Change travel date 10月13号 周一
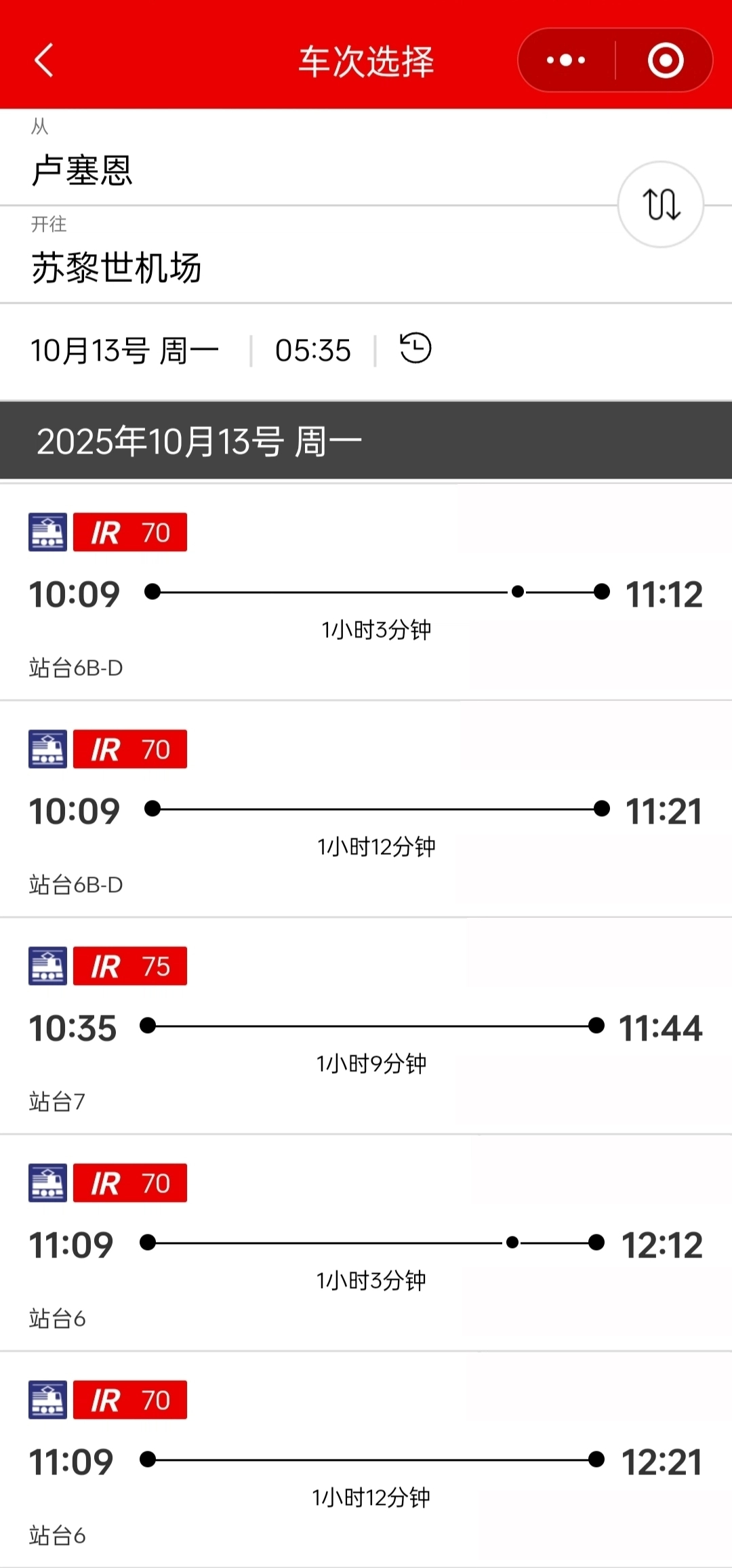Screen dimensions: 732x1568 pos(125,350)
